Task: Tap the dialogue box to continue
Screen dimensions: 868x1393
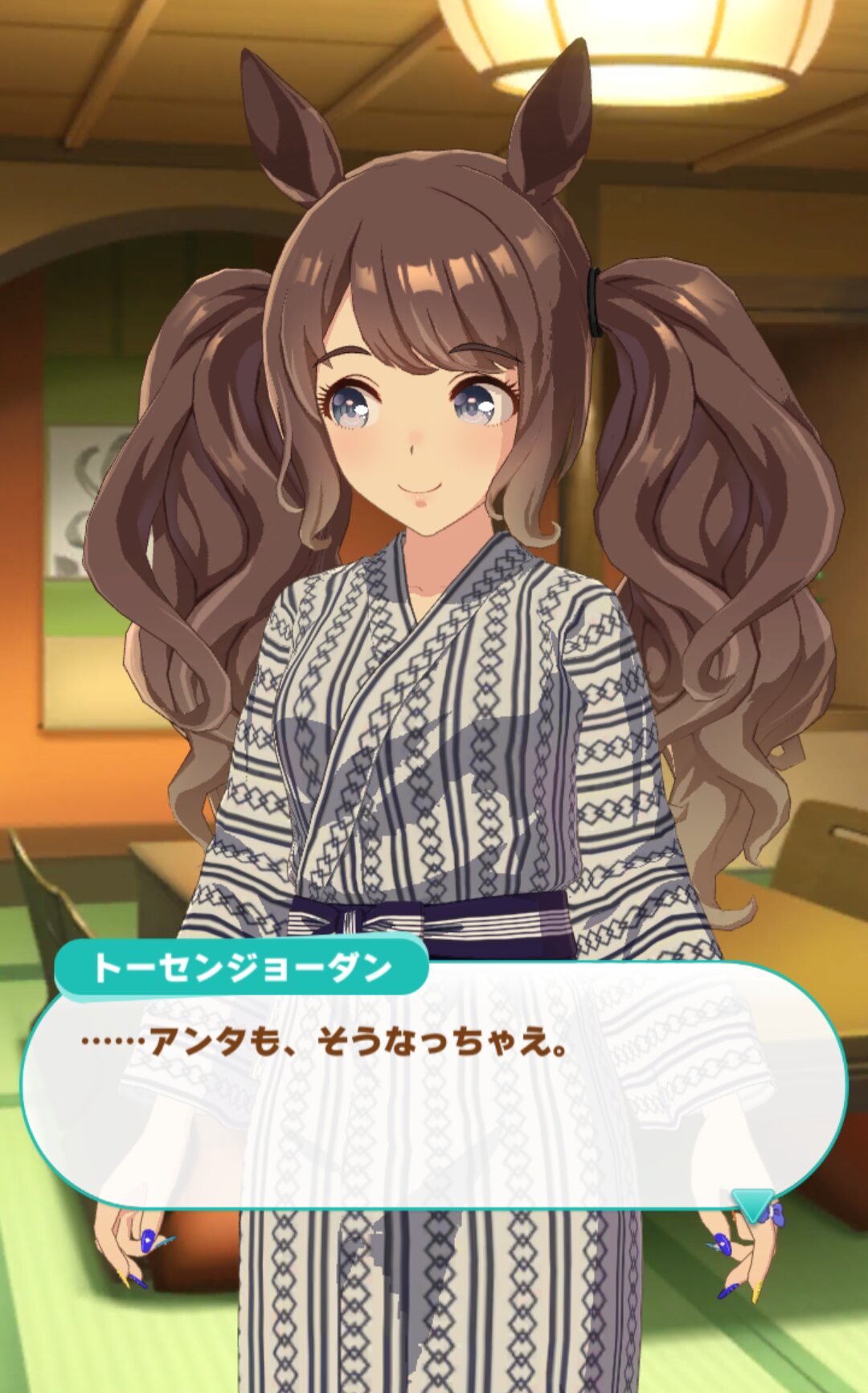Action: coord(434,1085)
